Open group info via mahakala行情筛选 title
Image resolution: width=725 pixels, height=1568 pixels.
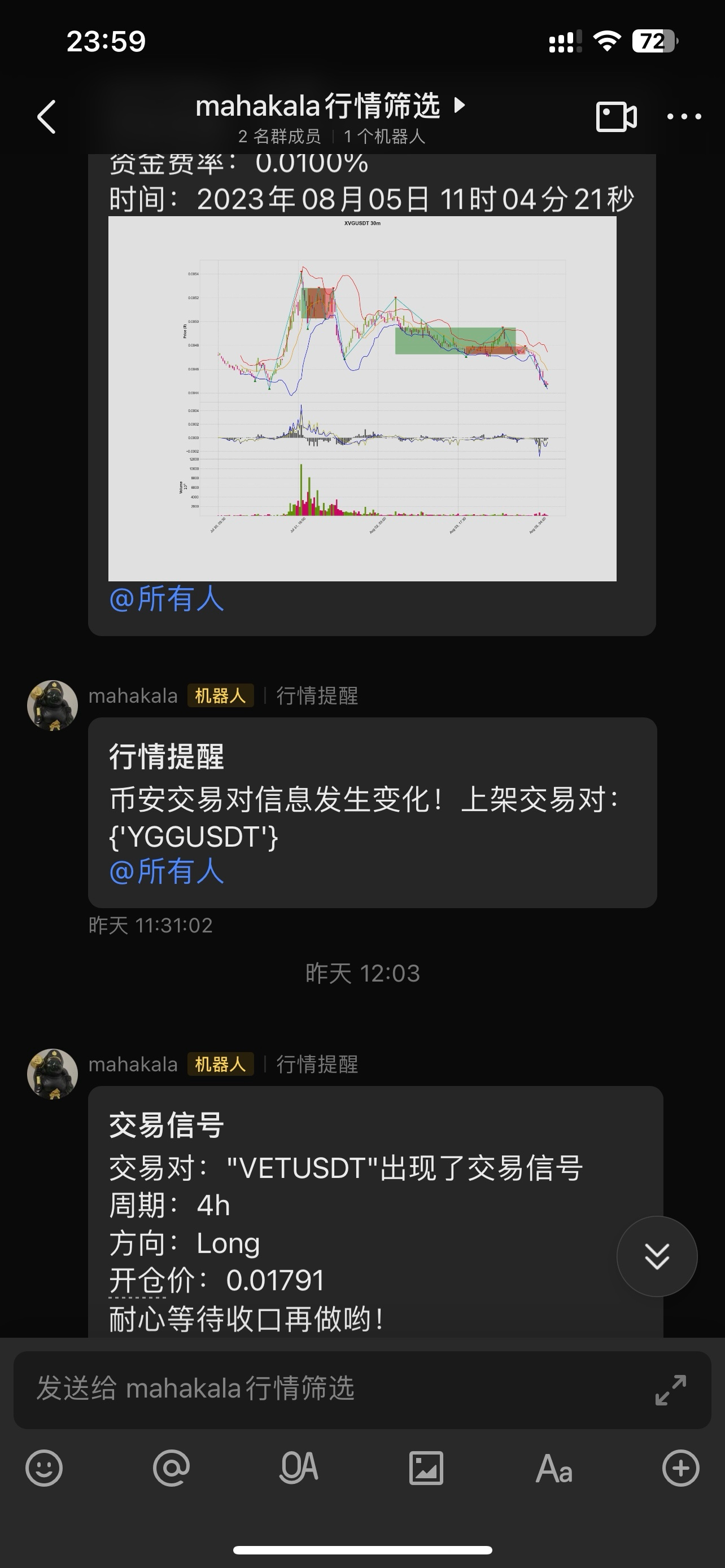click(x=330, y=106)
